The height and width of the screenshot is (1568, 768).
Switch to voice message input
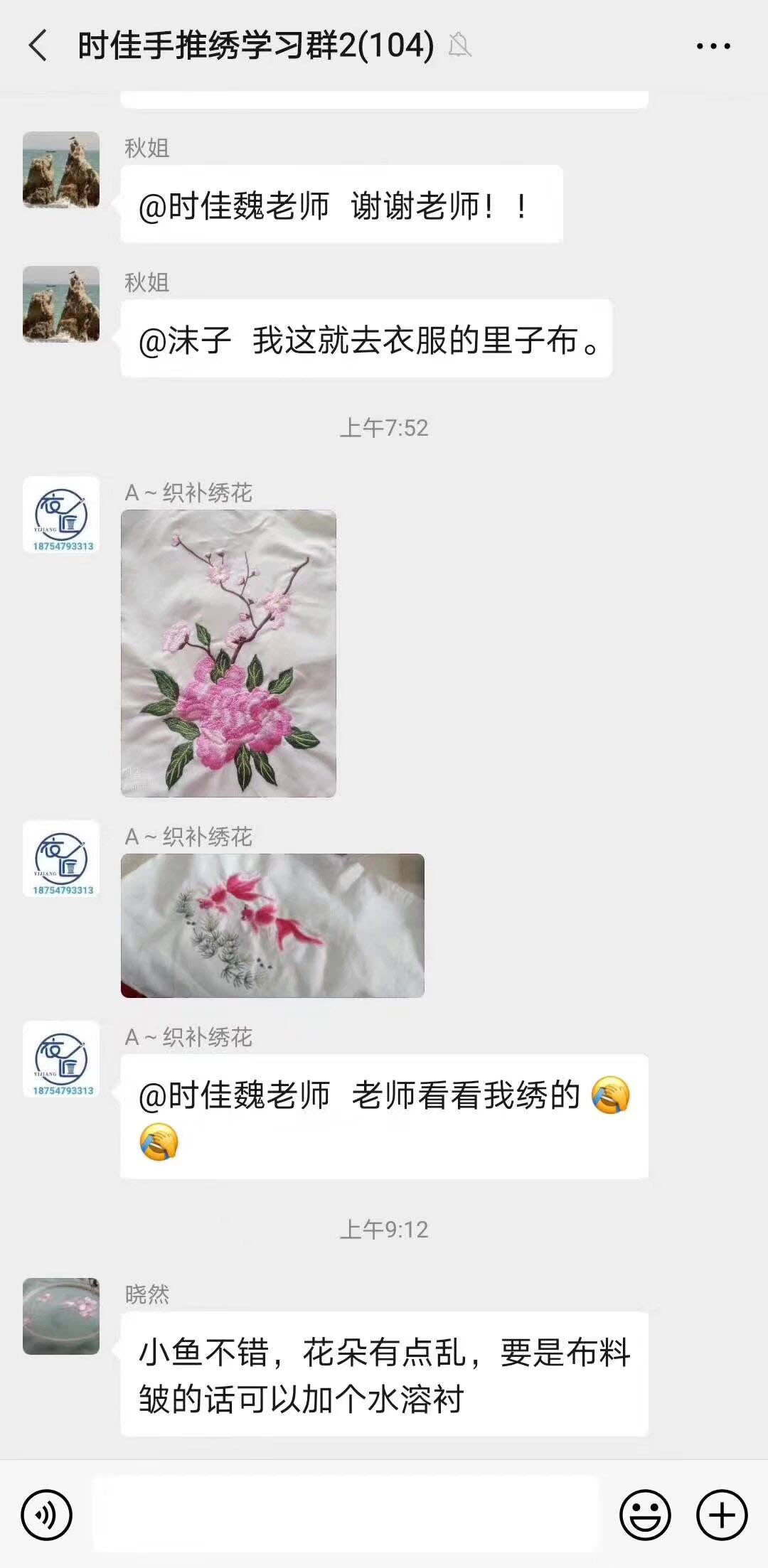pyautogui.click(x=47, y=1515)
